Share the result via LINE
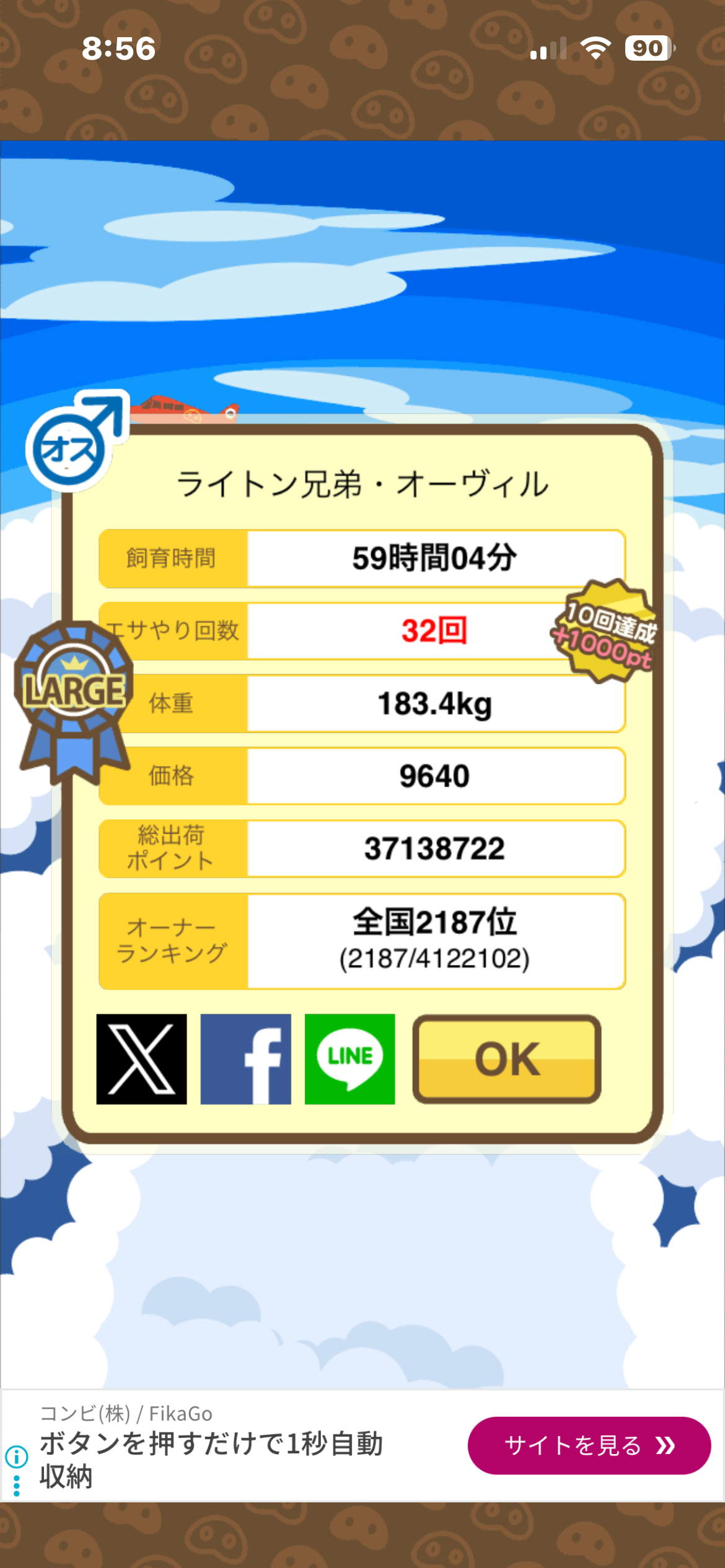The height and width of the screenshot is (1568, 725). click(349, 1058)
